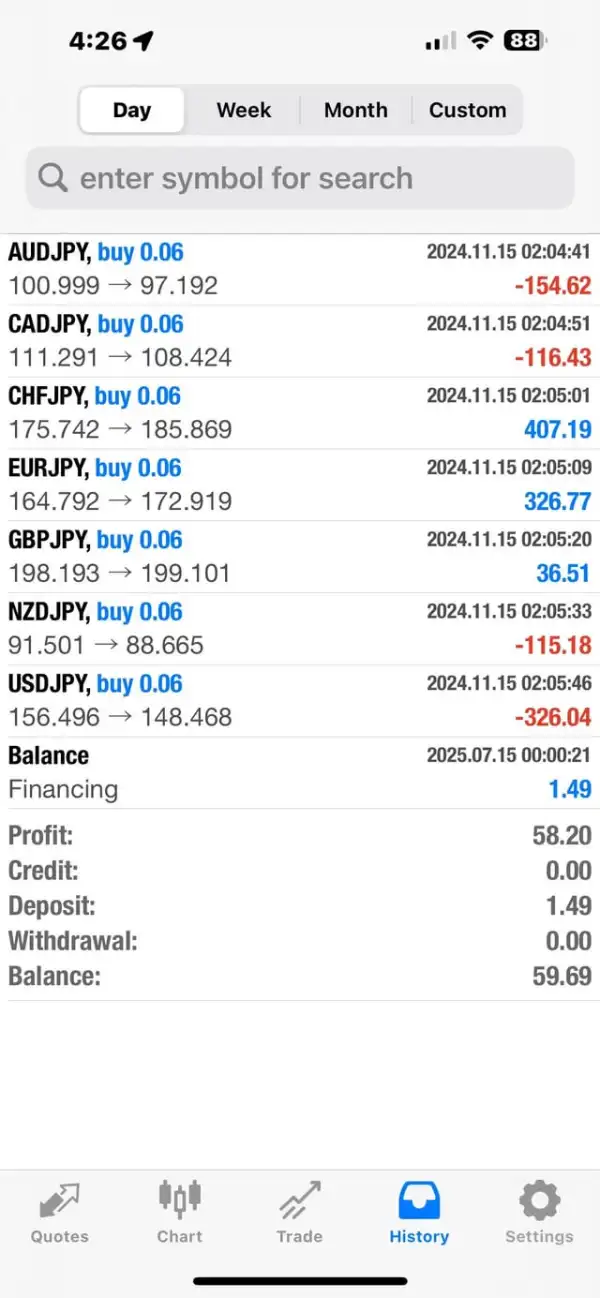The image size is (600, 1298).
Task: Expand the USDJPY buy trade
Action: (300, 701)
